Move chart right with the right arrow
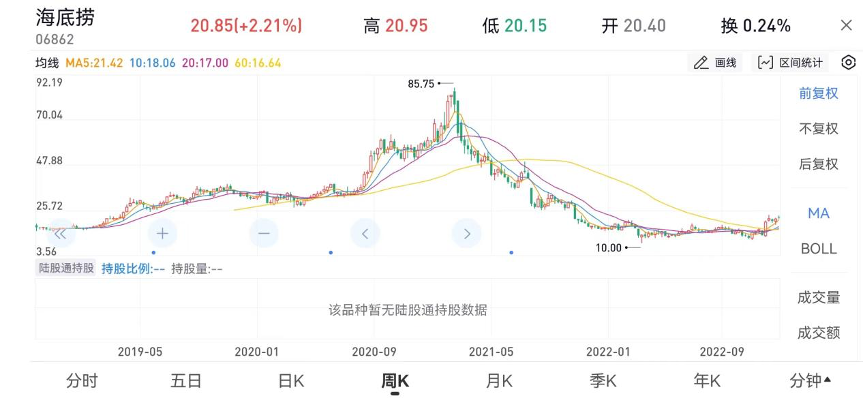 tap(467, 234)
